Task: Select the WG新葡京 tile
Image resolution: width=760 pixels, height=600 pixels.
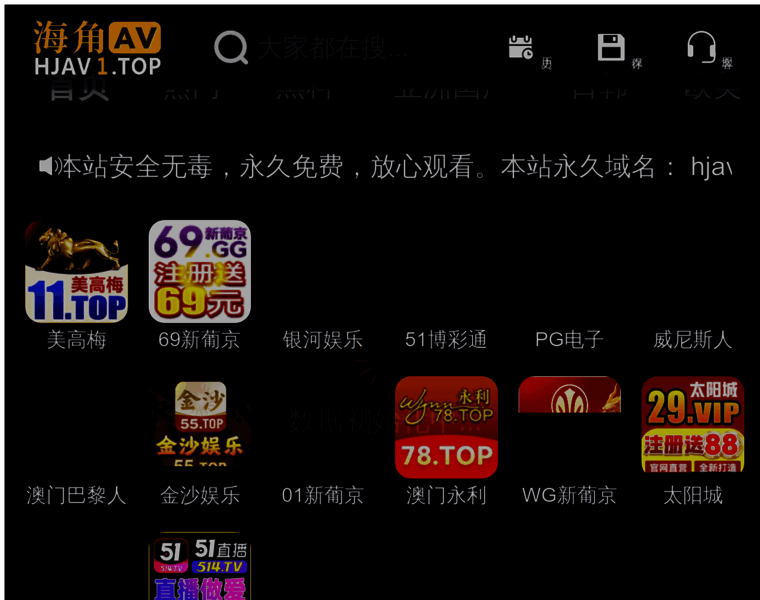Action: 569,427
